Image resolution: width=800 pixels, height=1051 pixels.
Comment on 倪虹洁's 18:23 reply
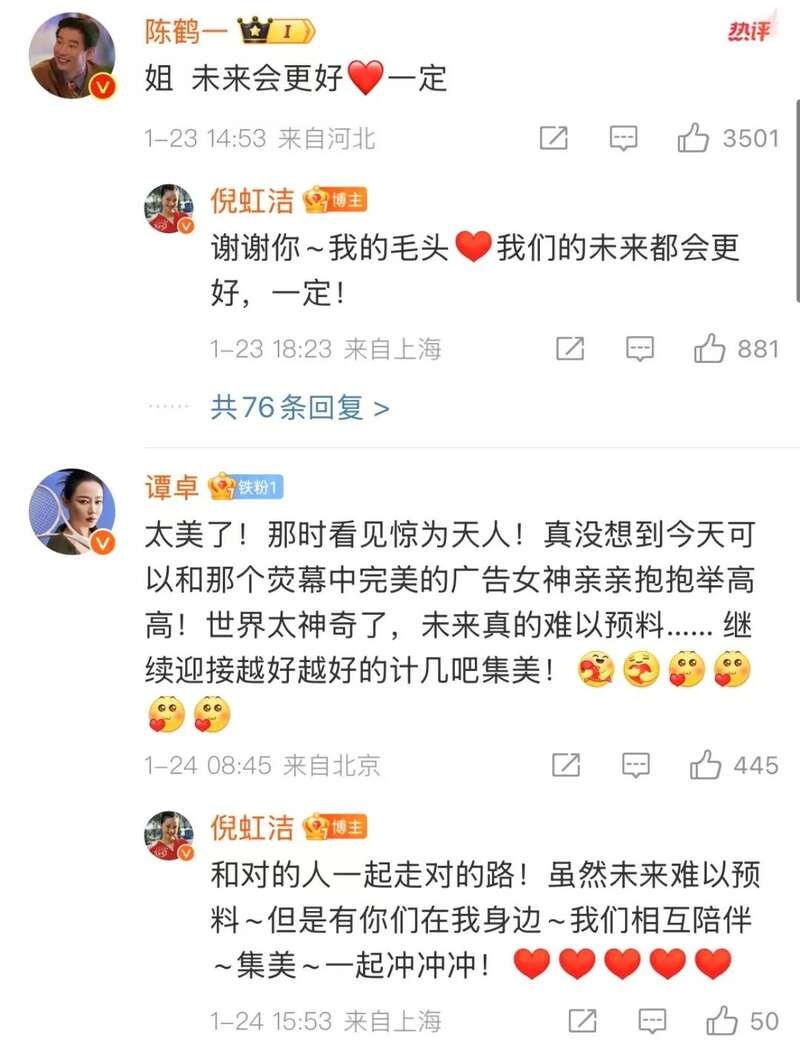tap(640, 349)
